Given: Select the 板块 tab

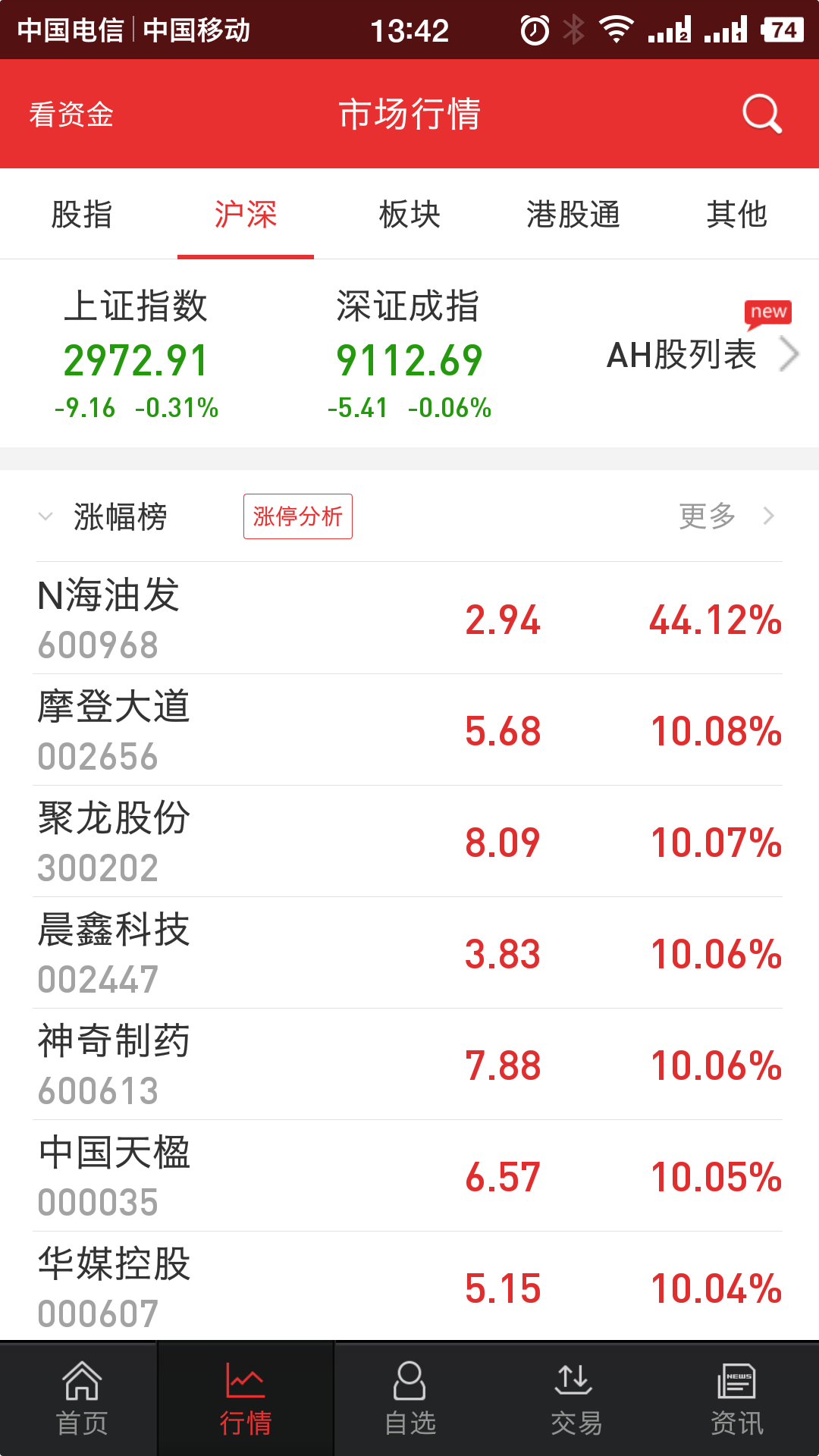Looking at the screenshot, I should [x=409, y=215].
